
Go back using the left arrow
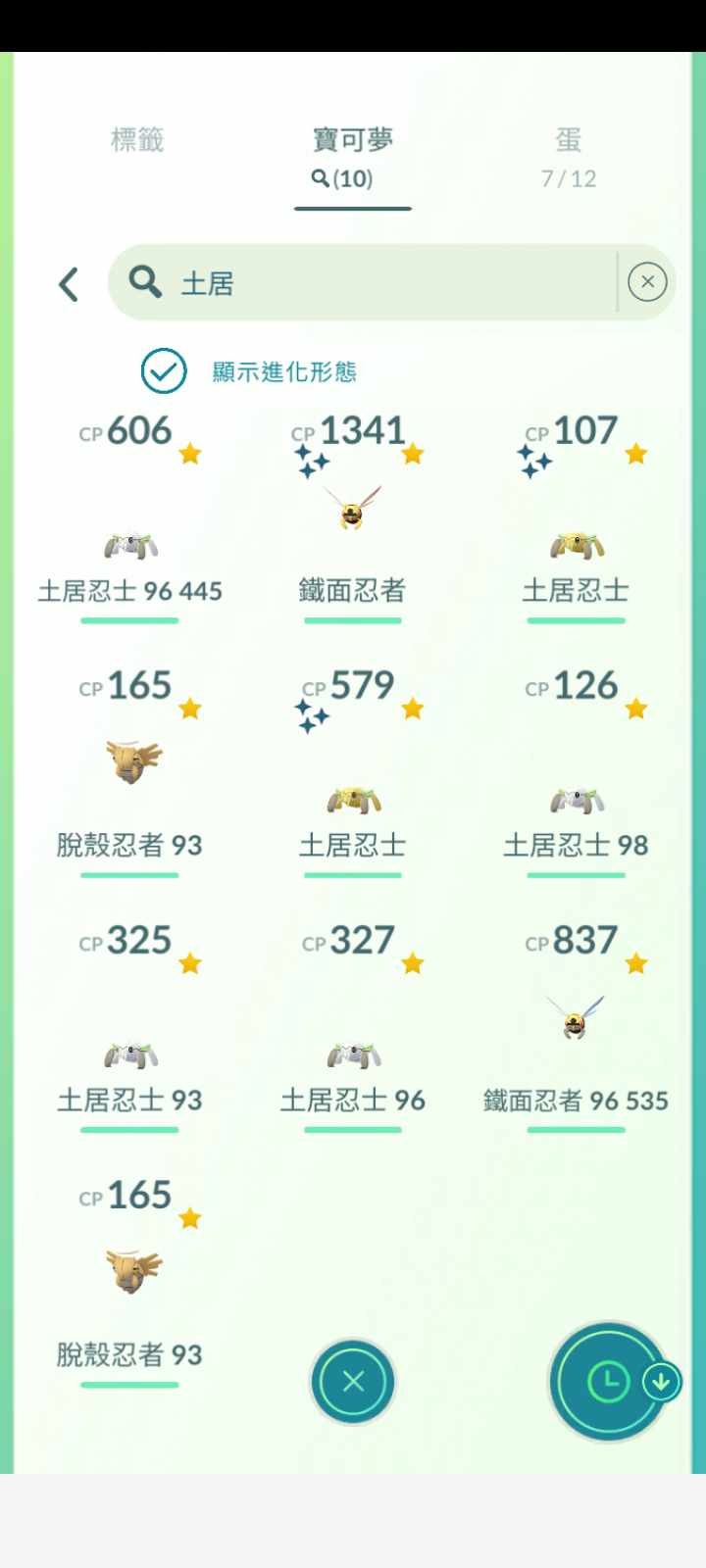point(69,284)
